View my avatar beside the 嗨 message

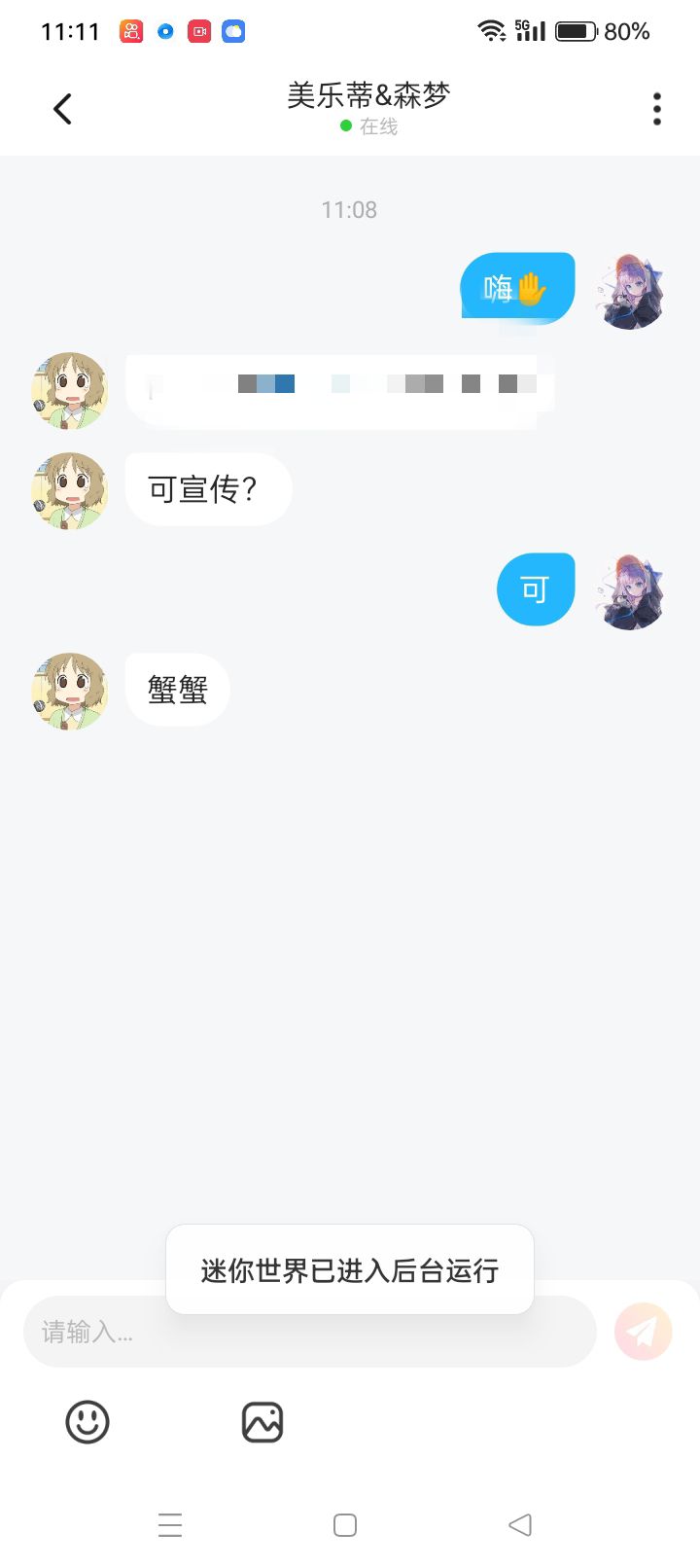(x=630, y=291)
